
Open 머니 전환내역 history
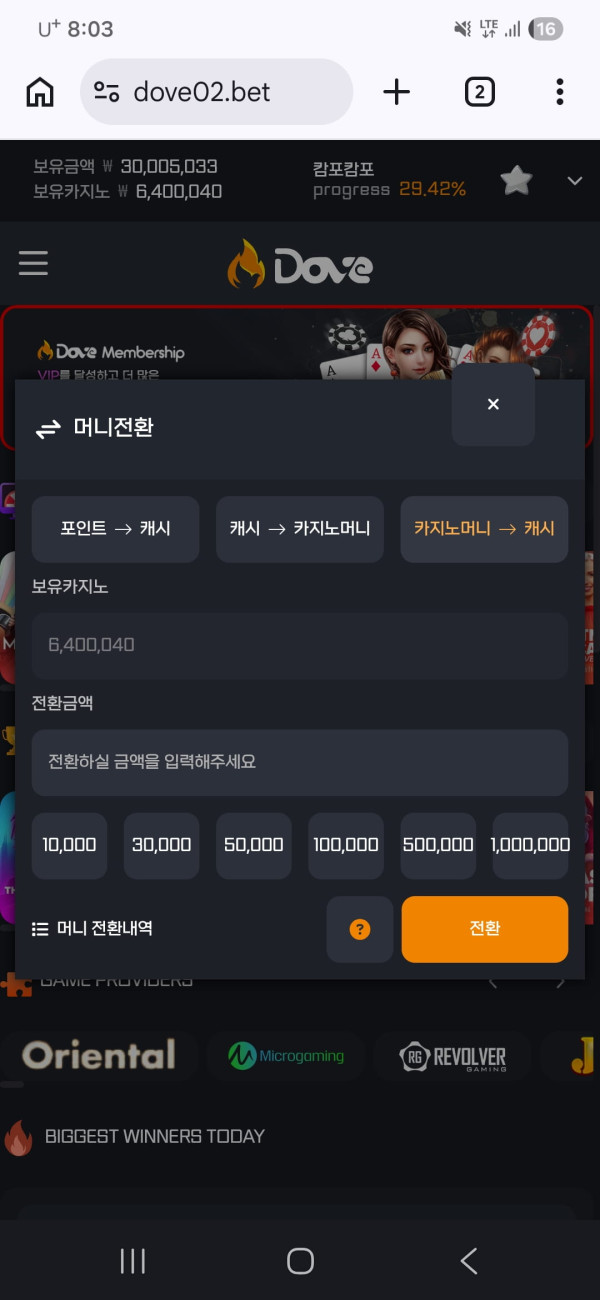pos(92,929)
